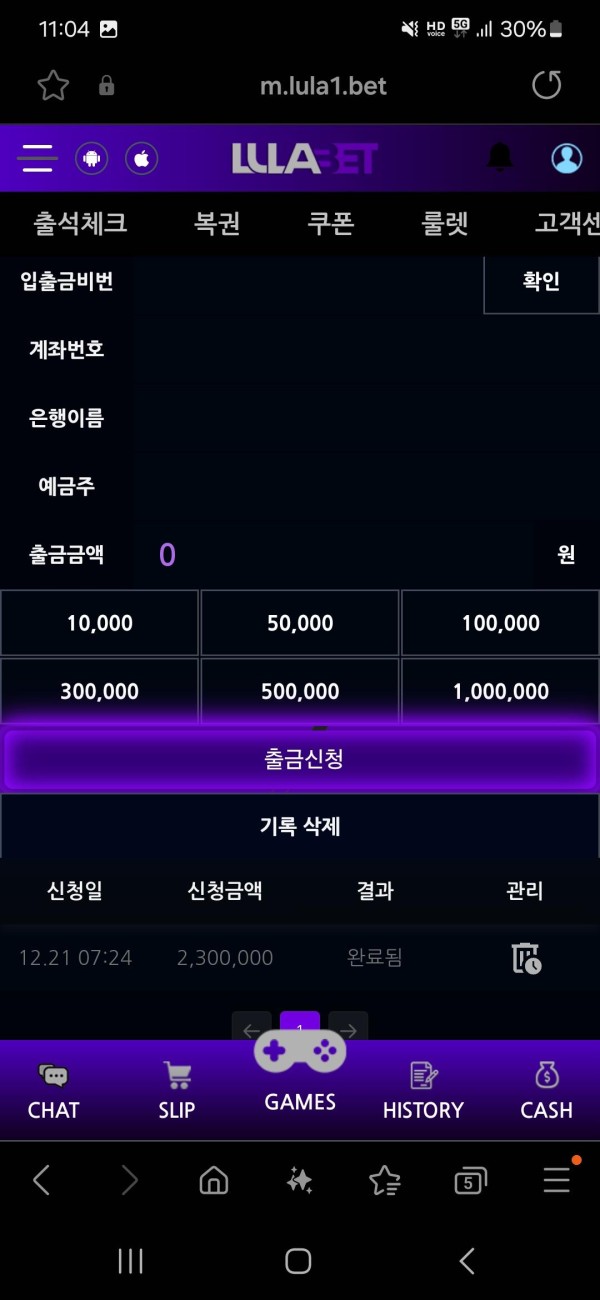Switch to the 출석체크 tab
Viewport: 600px width, 1300px height.
(80, 222)
